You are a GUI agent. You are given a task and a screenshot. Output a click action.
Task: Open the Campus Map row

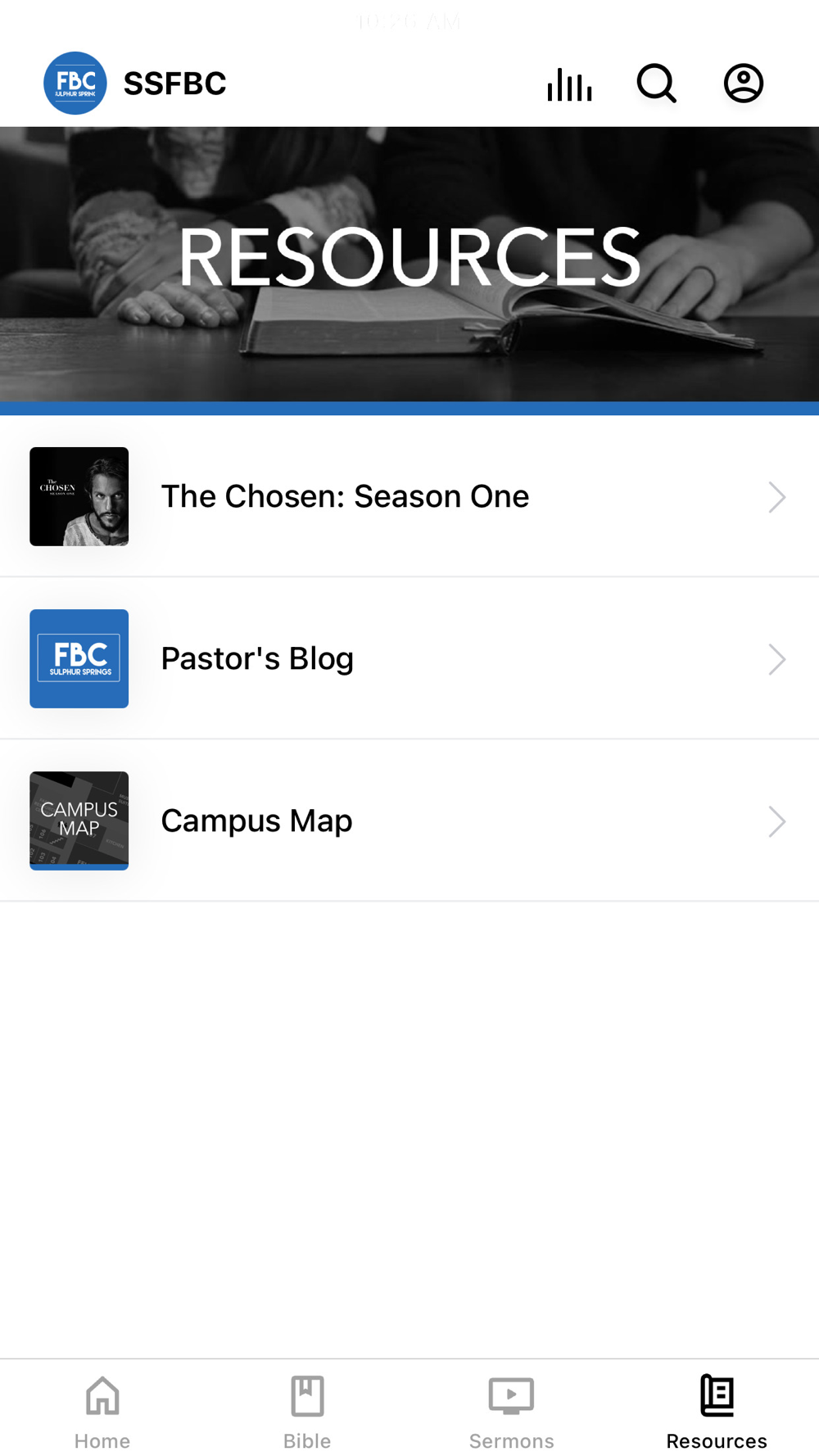click(409, 821)
